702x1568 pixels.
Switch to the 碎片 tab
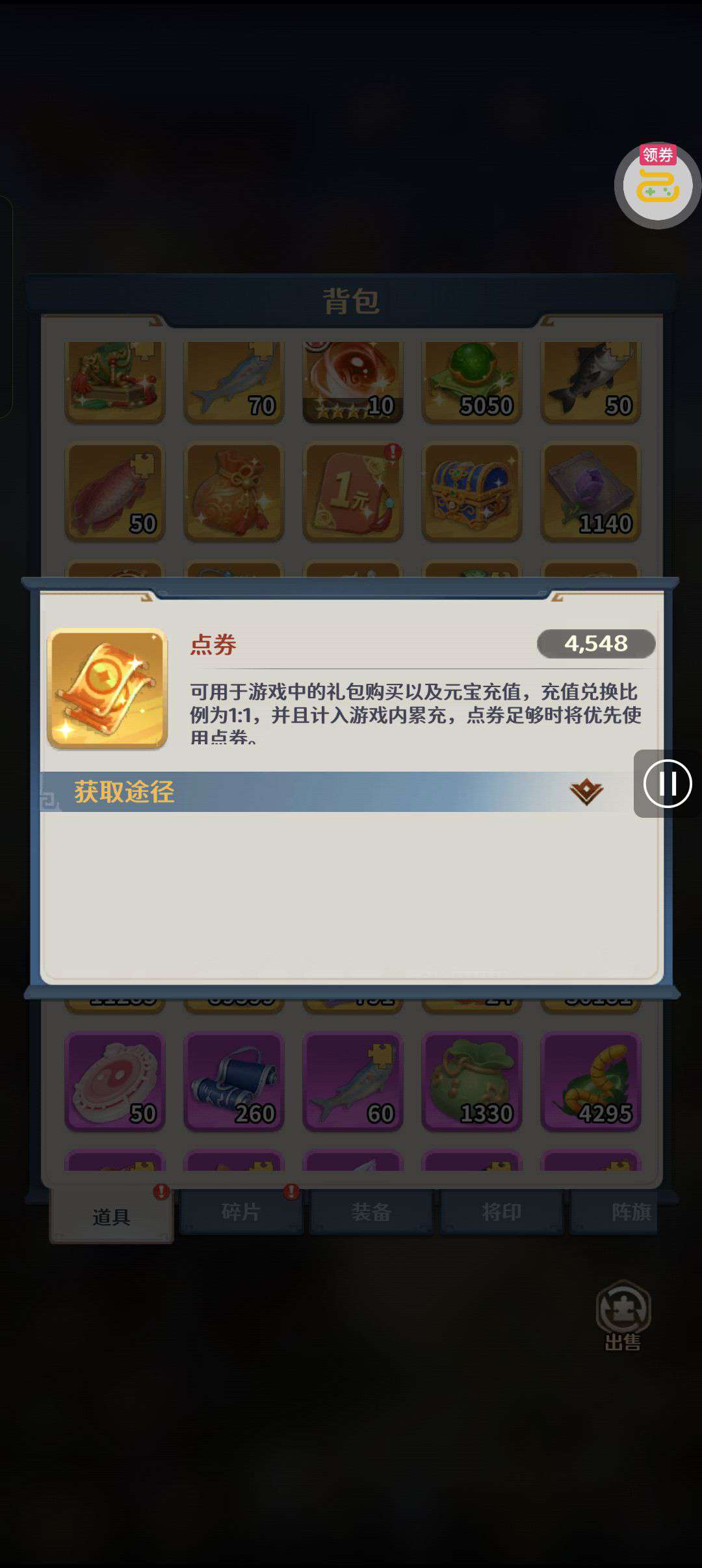pos(241,1212)
